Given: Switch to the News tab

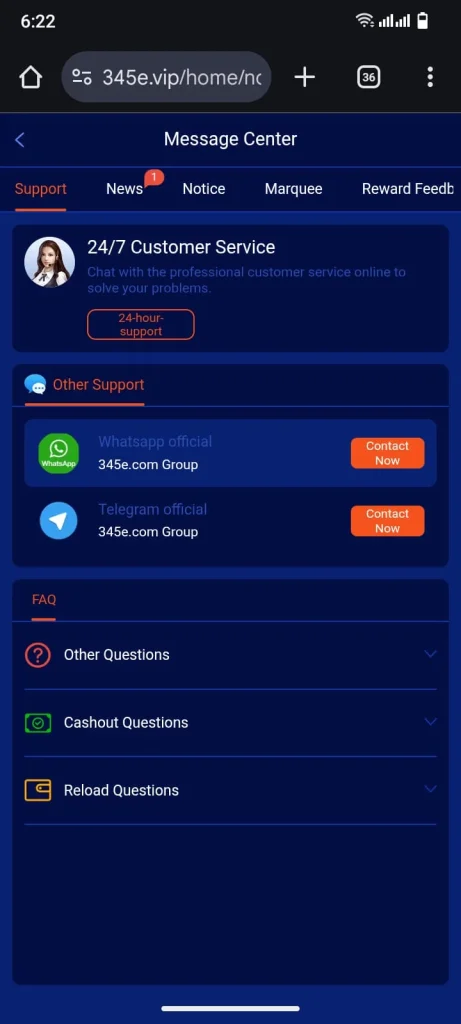Looking at the screenshot, I should pyautogui.click(x=125, y=189).
